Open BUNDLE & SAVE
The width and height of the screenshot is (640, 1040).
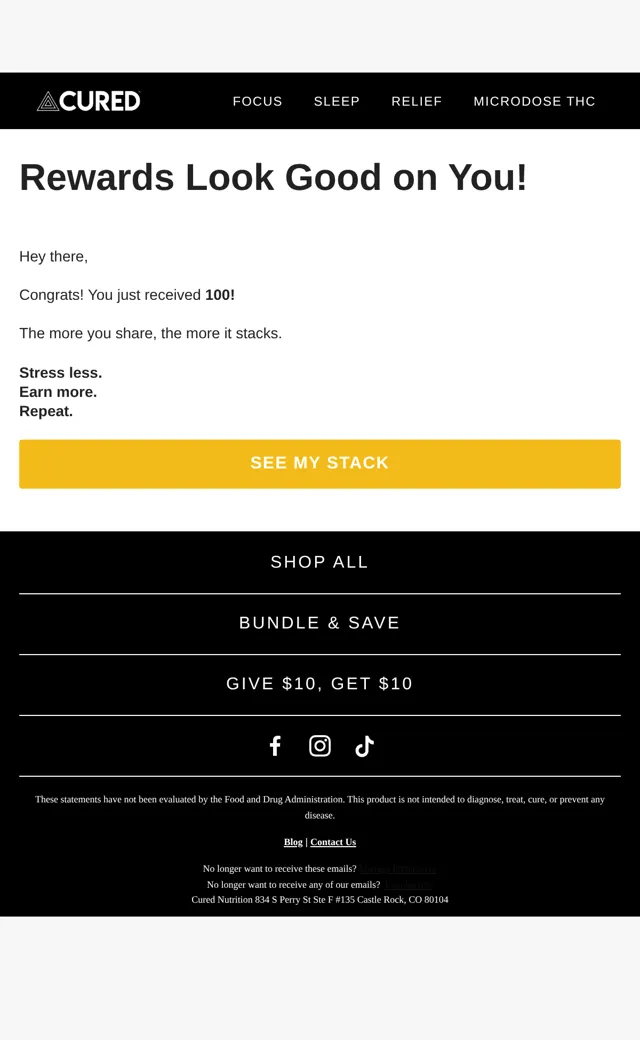point(320,623)
